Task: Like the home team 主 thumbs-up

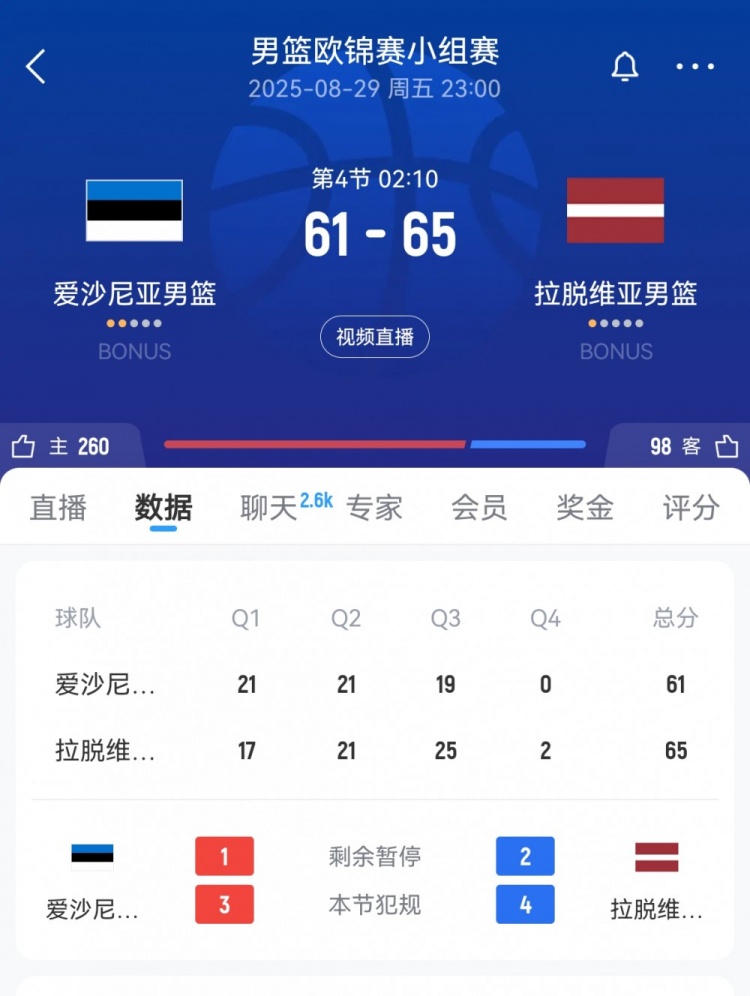Action: [24, 446]
